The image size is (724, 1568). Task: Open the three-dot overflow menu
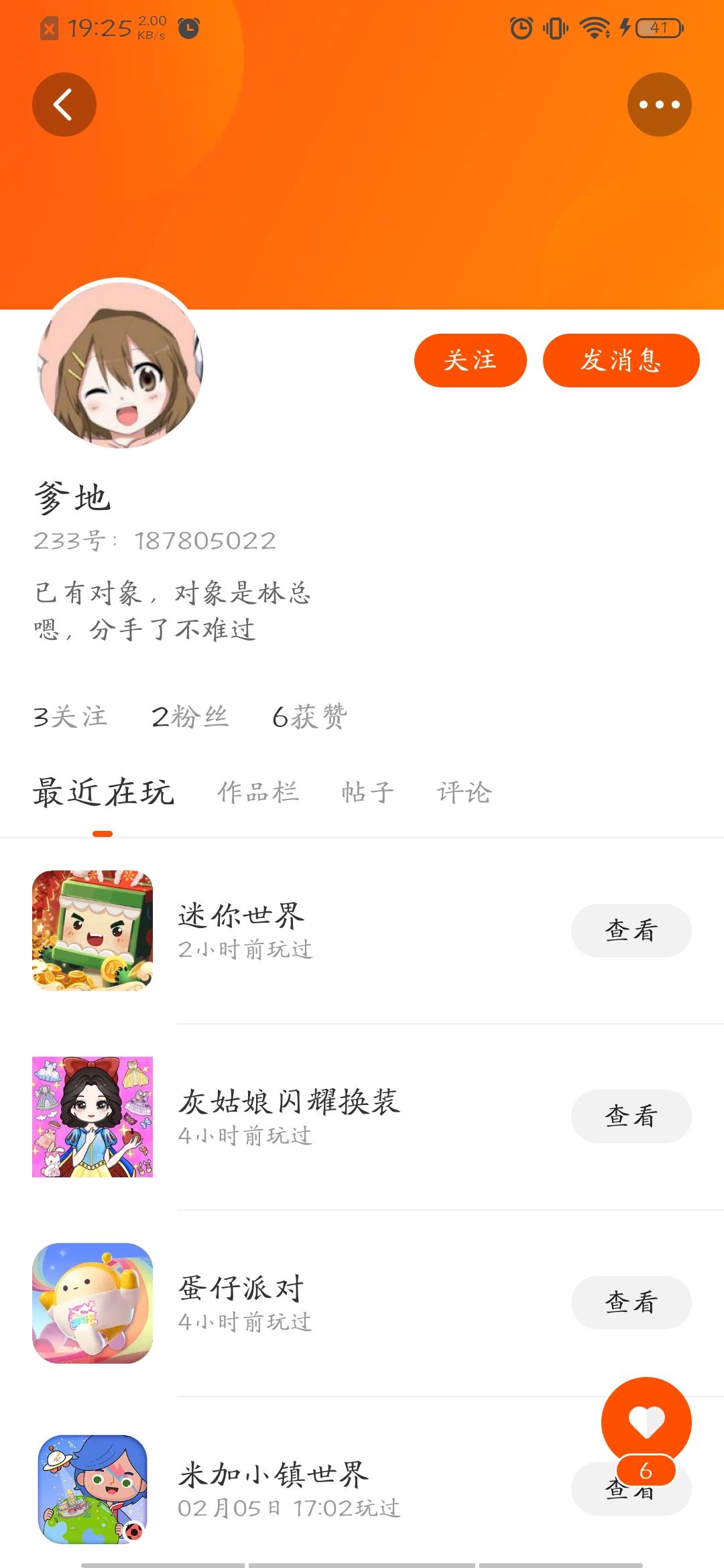(659, 105)
